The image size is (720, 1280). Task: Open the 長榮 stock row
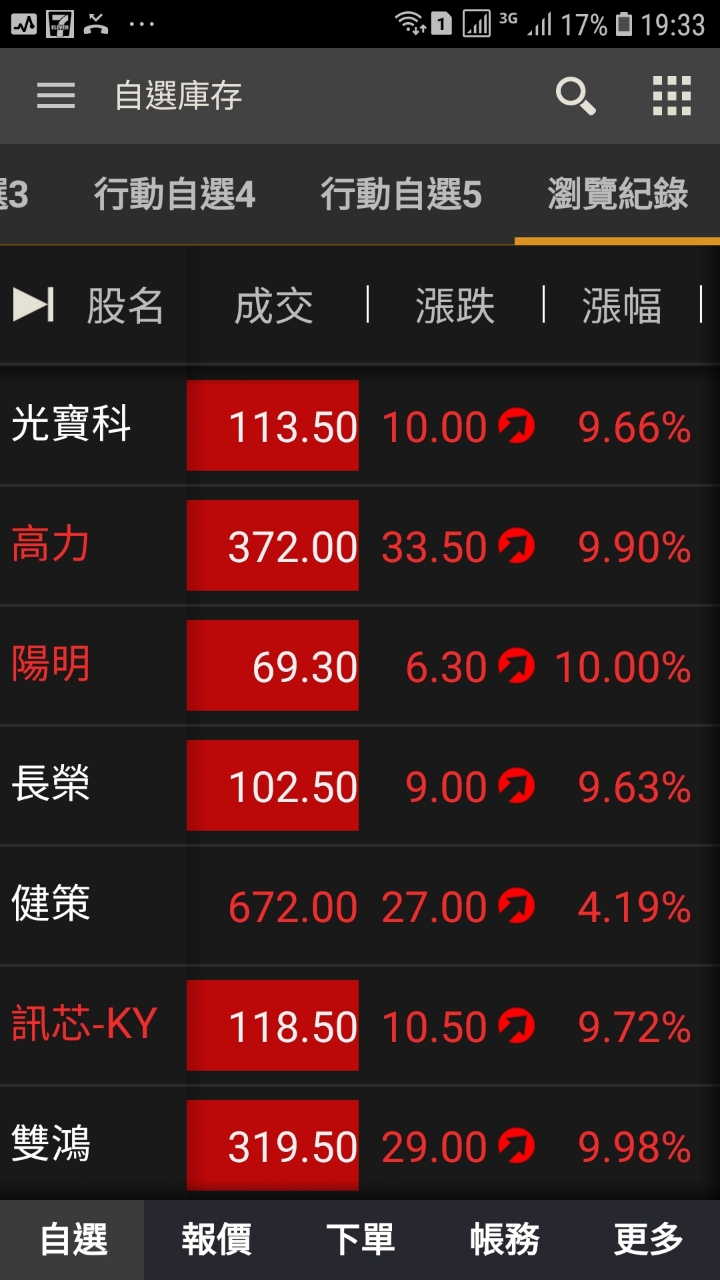360,786
